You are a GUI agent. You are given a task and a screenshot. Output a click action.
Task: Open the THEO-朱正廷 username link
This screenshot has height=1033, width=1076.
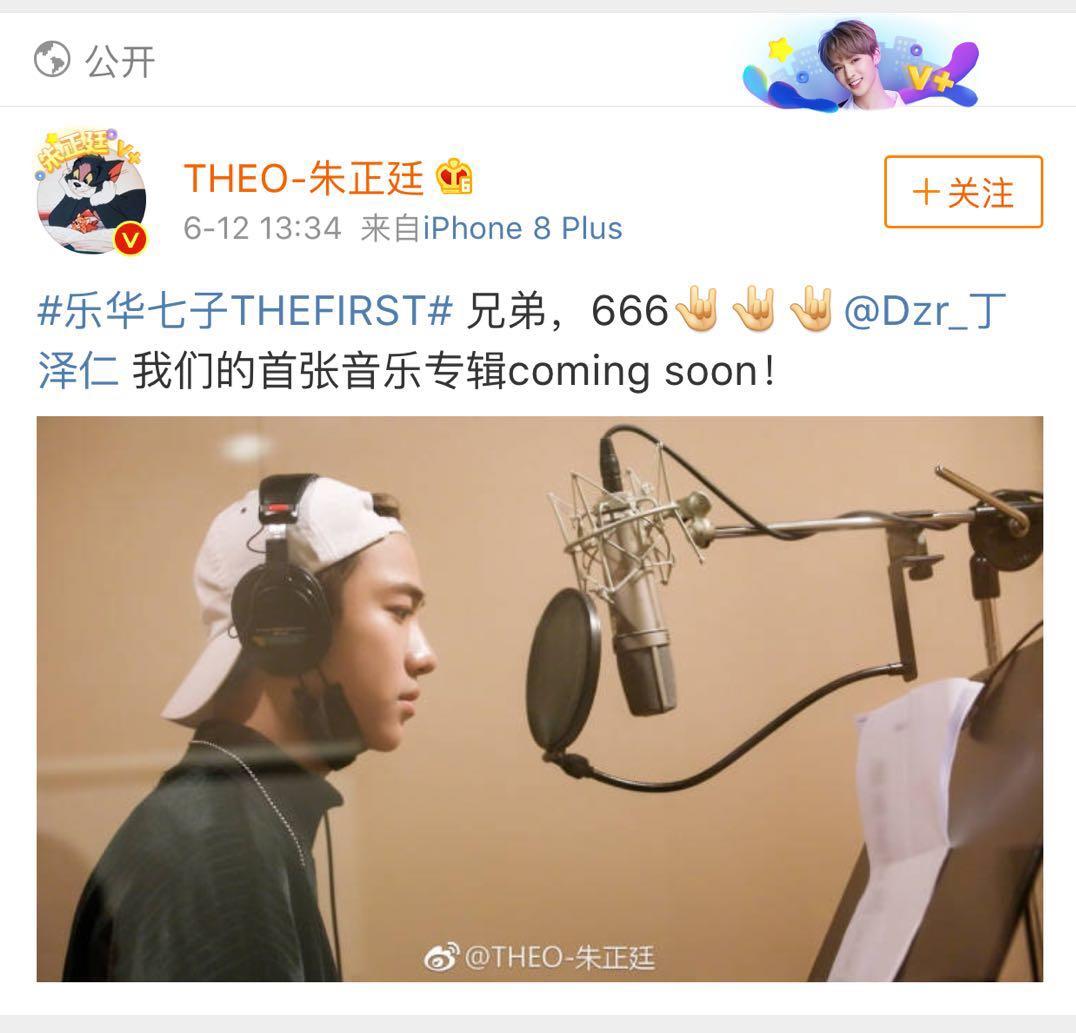304,178
